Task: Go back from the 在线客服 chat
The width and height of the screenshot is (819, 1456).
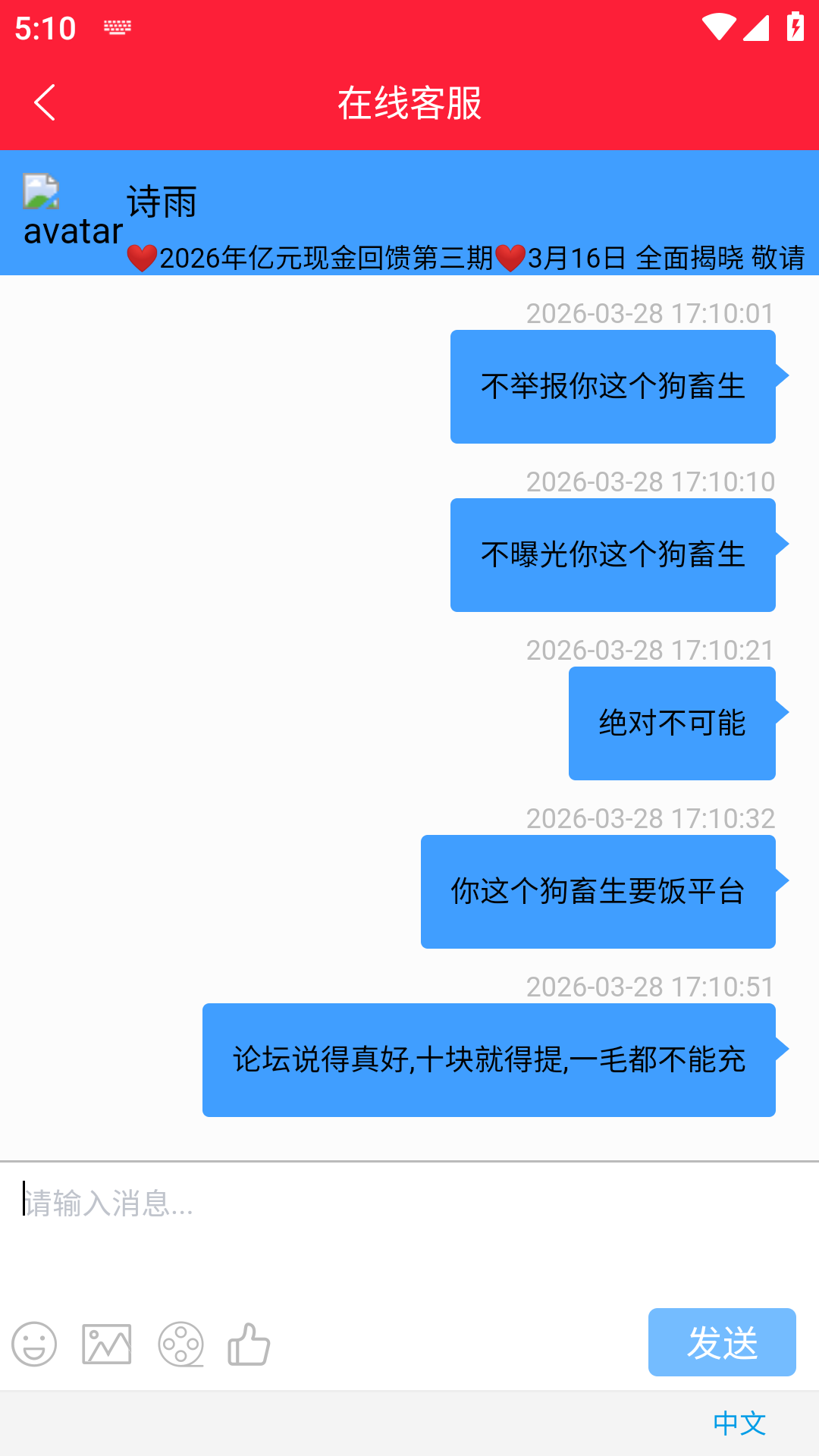Action: click(45, 102)
